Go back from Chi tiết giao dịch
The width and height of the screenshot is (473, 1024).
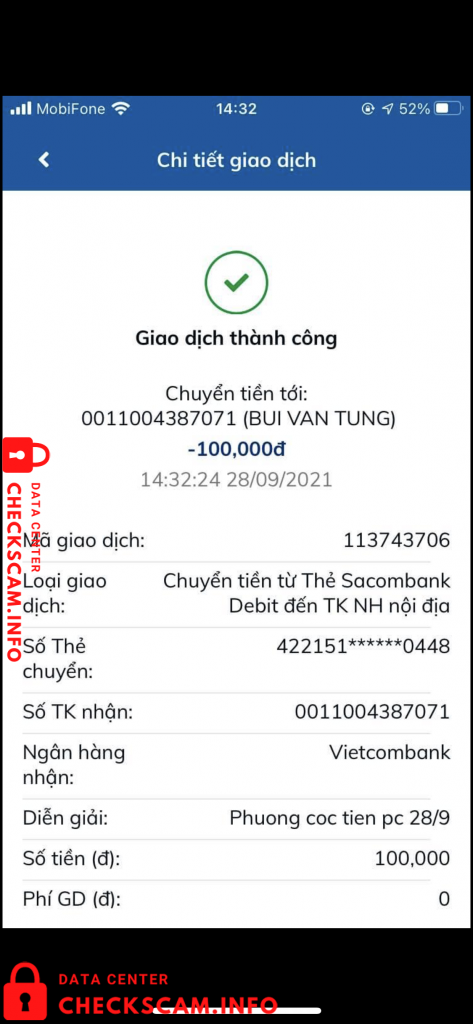click(x=44, y=159)
